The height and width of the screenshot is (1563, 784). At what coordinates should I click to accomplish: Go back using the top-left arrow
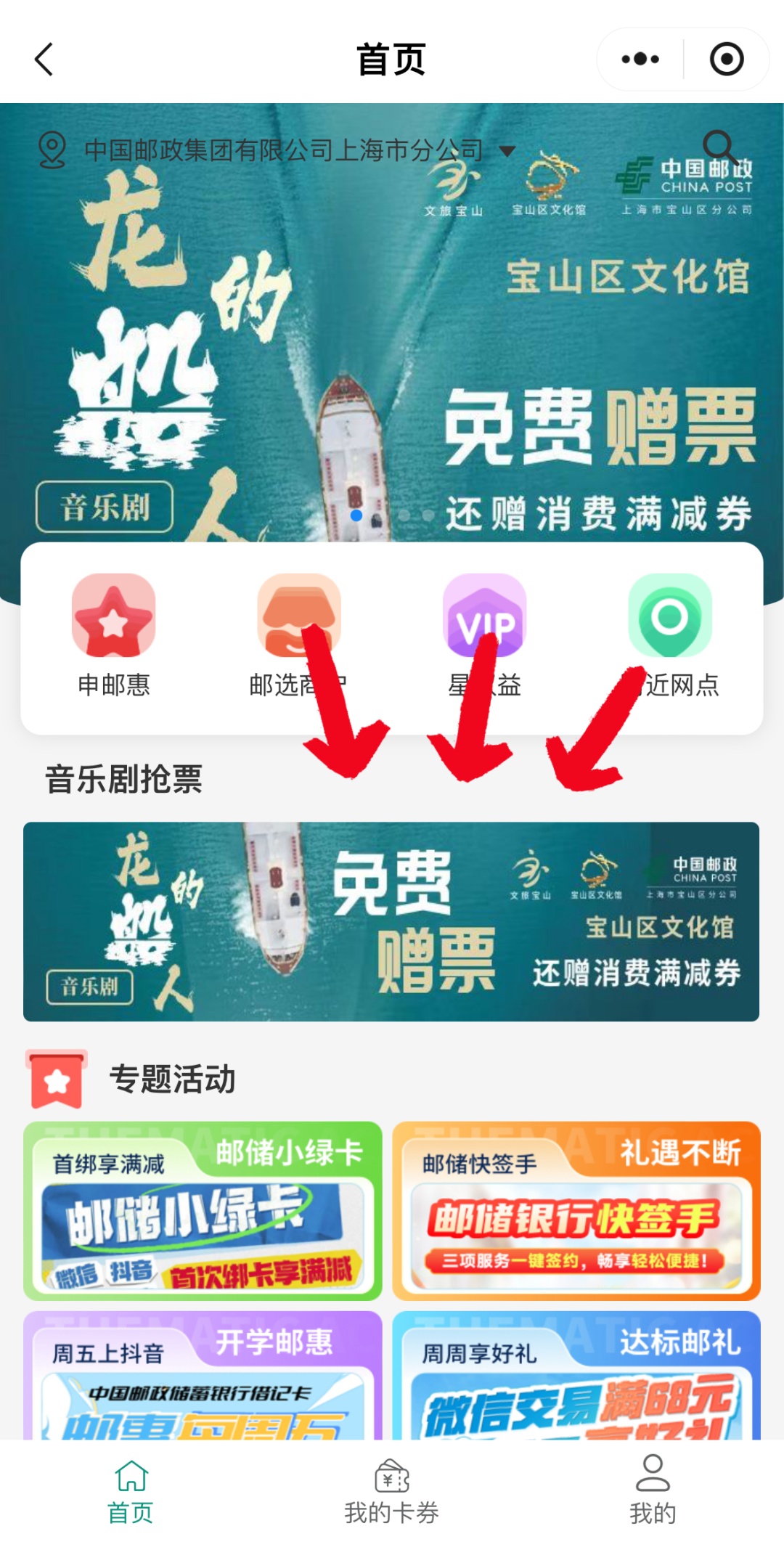44,59
